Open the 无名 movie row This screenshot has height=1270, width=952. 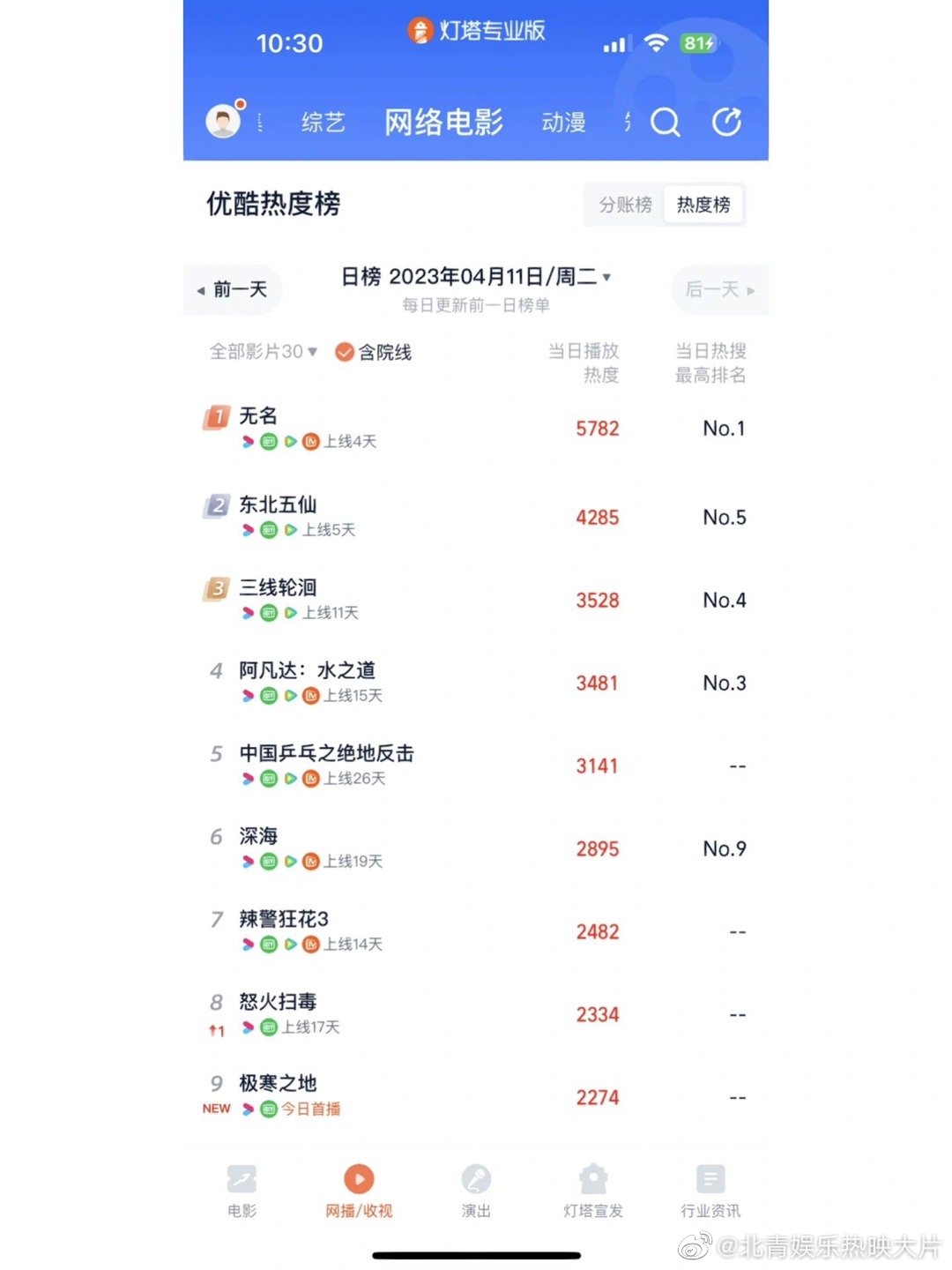coord(258,416)
